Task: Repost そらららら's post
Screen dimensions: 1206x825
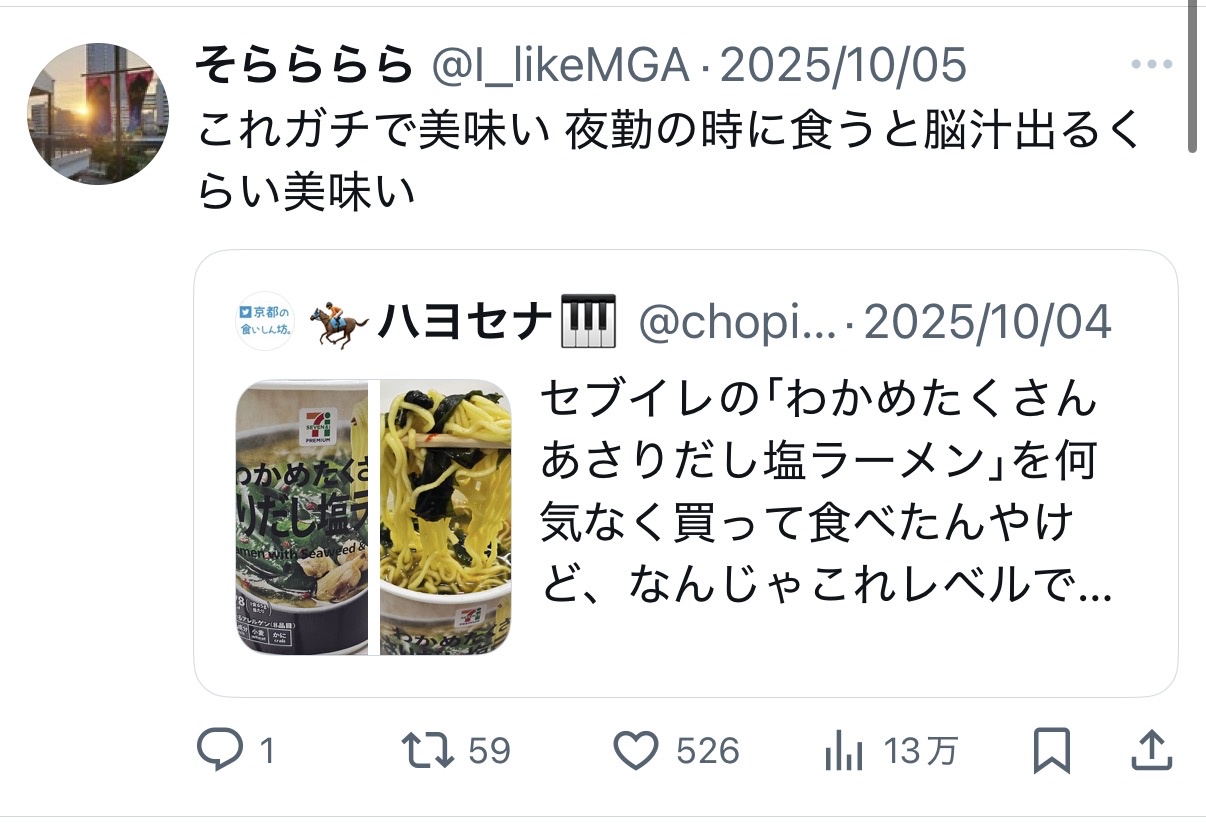Action: (426, 751)
